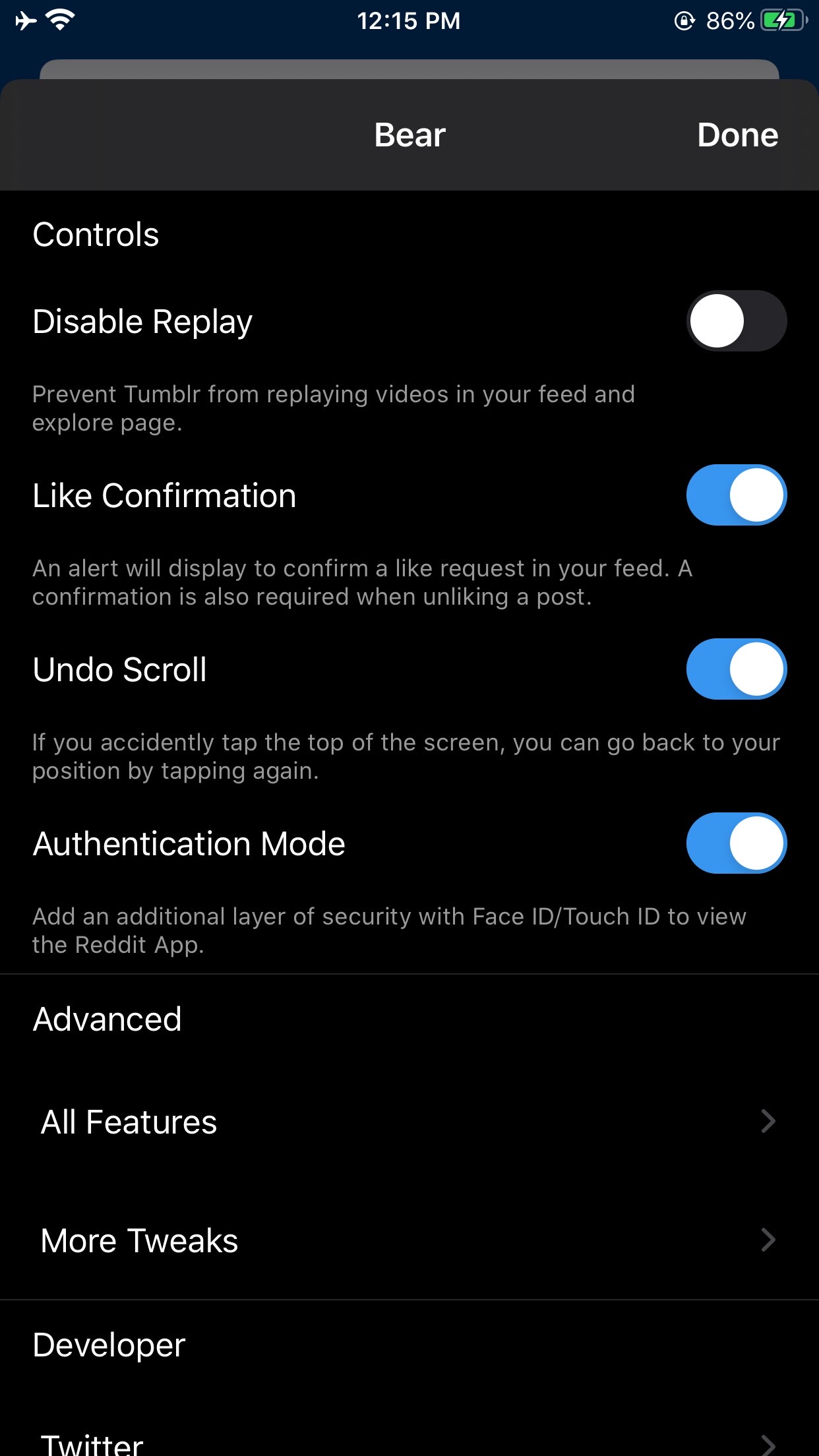The height and width of the screenshot is (1456, 819).
Task: Switch off Authentication Mode
Action: point(737,843)
